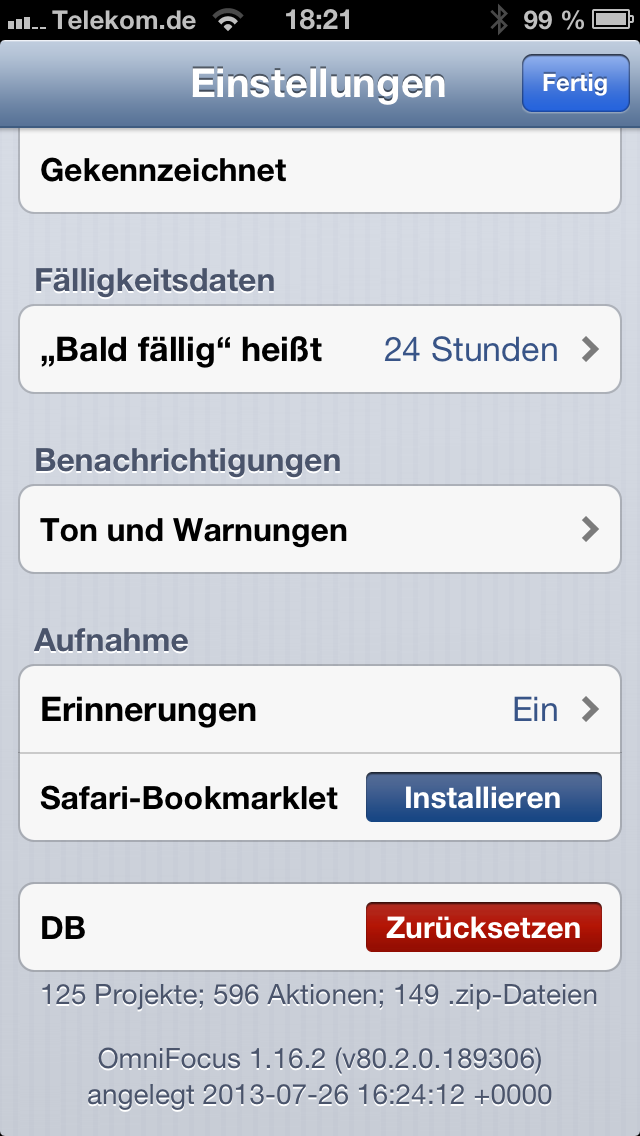
Task: Tap Zurücksetzen to reset the DB
Action: tap(483, 928)
